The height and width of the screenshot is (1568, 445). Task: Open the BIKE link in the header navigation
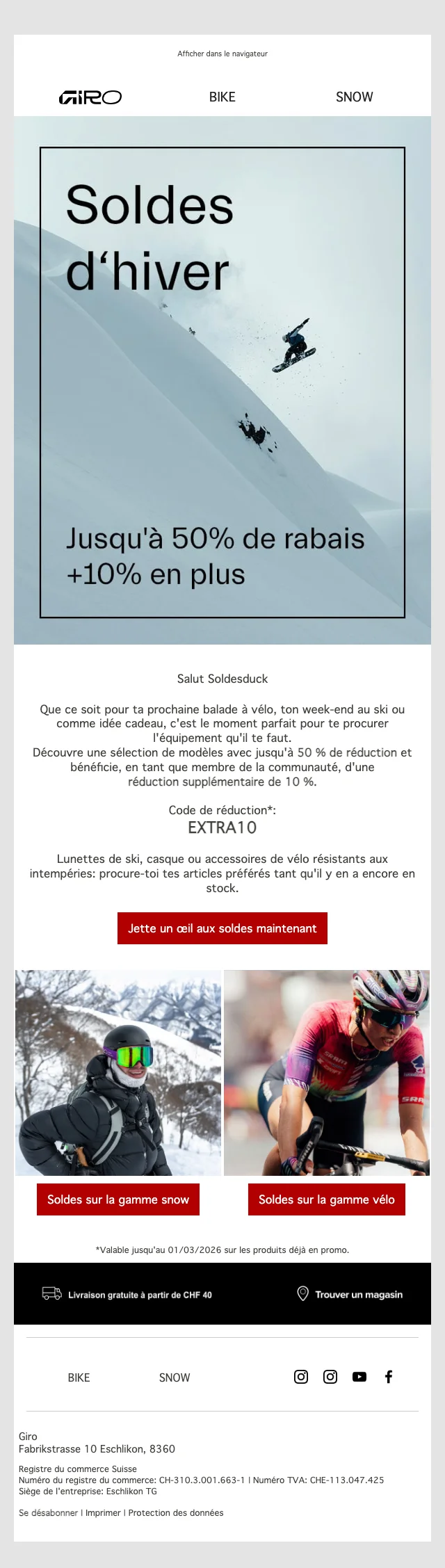[x=222, y=97]
